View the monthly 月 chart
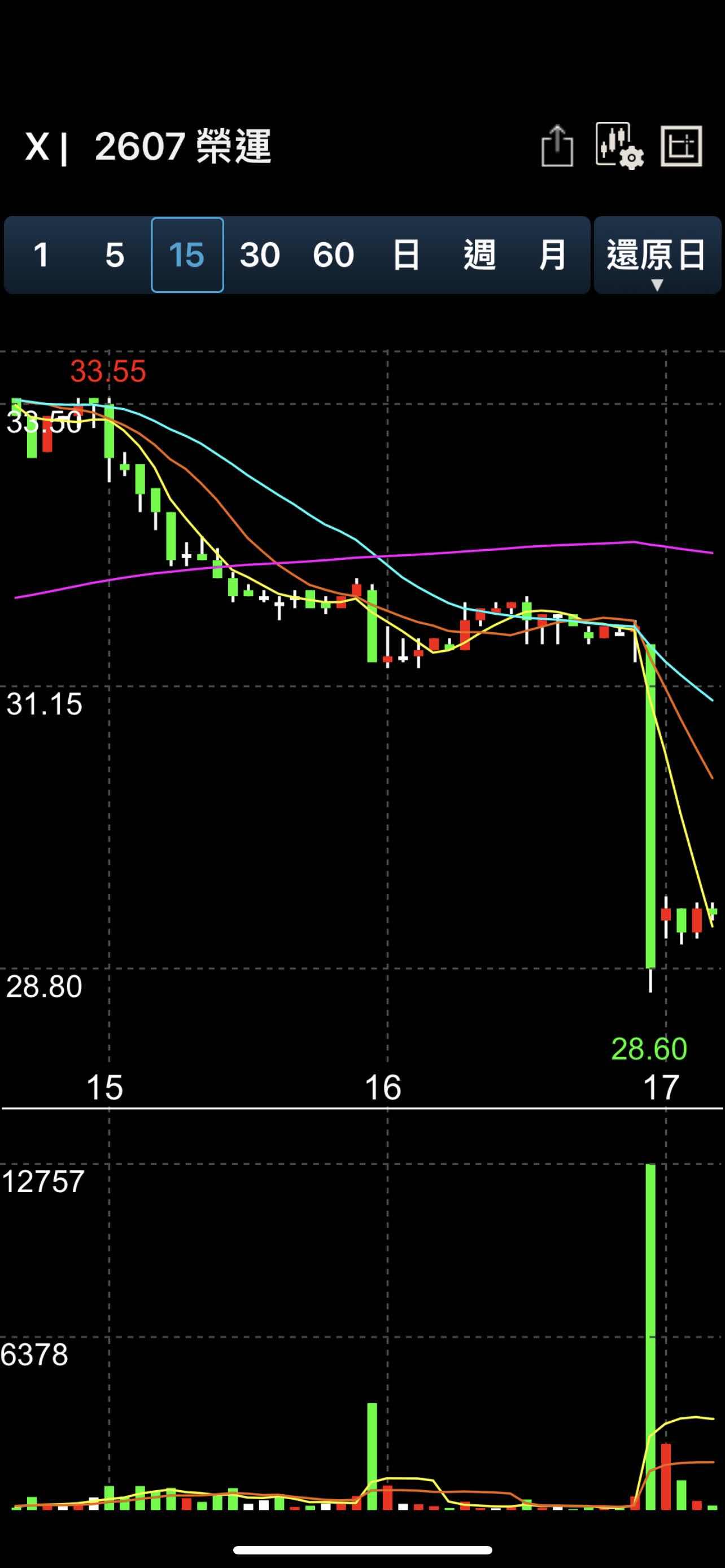725x1568 pixels. coord(553,255)
